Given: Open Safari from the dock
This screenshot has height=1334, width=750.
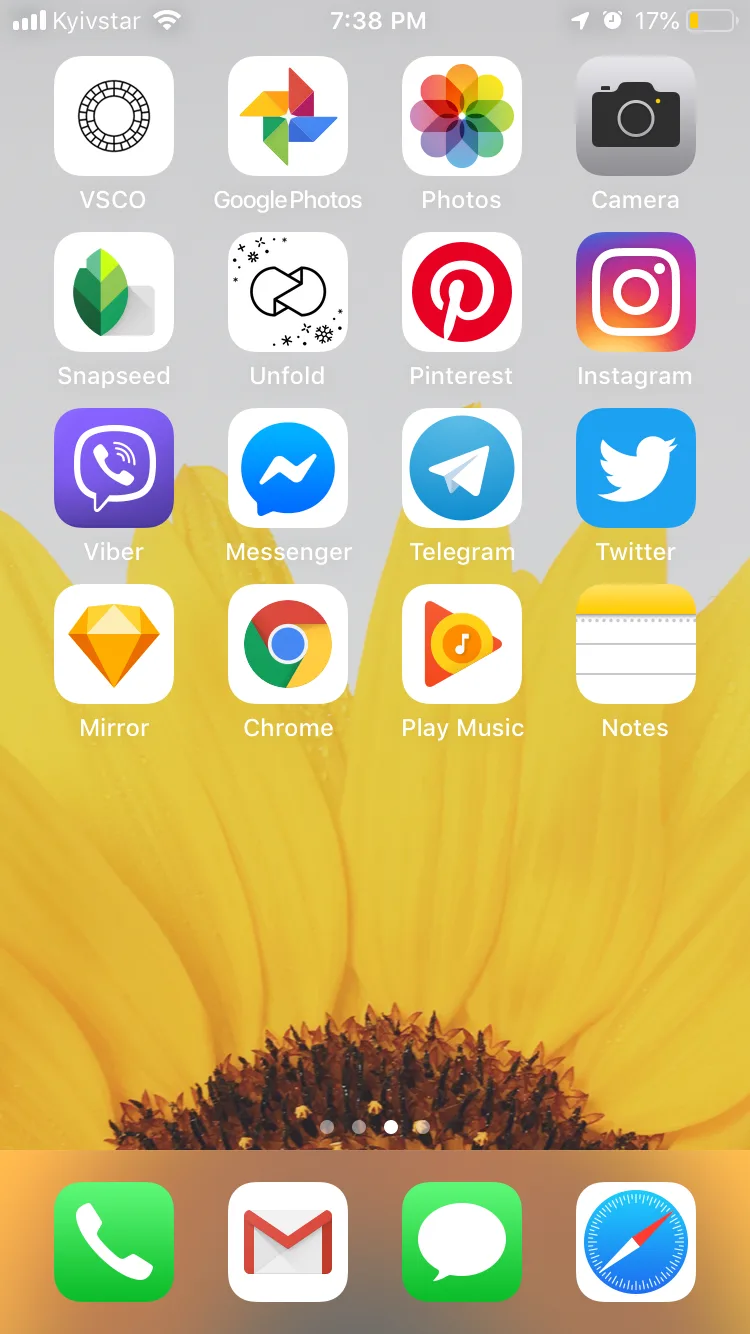Looking at the screenshot, I should pos(636,1242).
